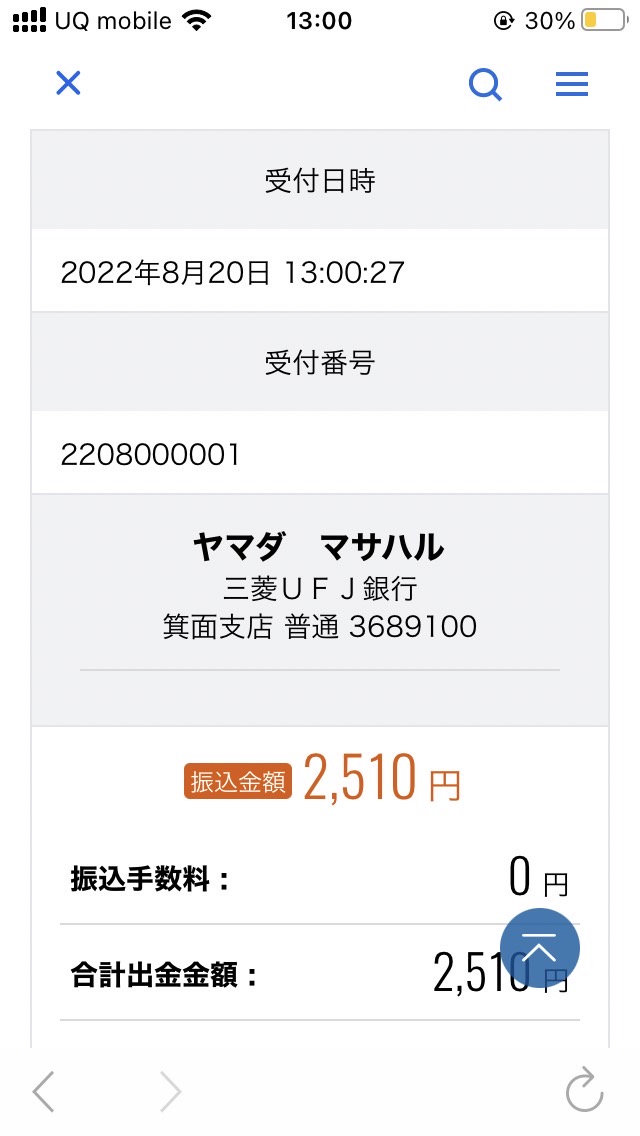The width and height of the screenshot is (640, 1136).
Task: Close the transfer confirmation page
Action: point(68,83)
